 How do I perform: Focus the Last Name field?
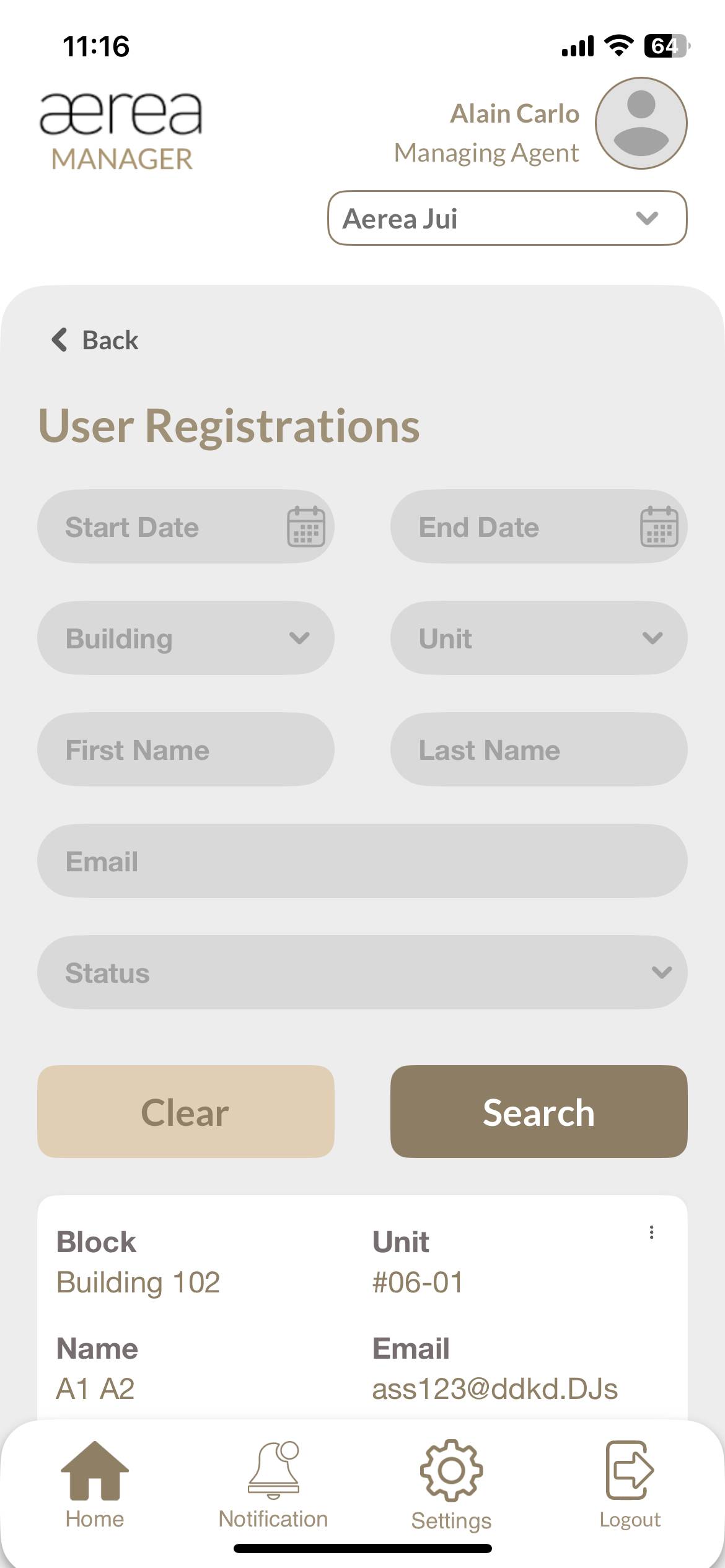point(538,750)
